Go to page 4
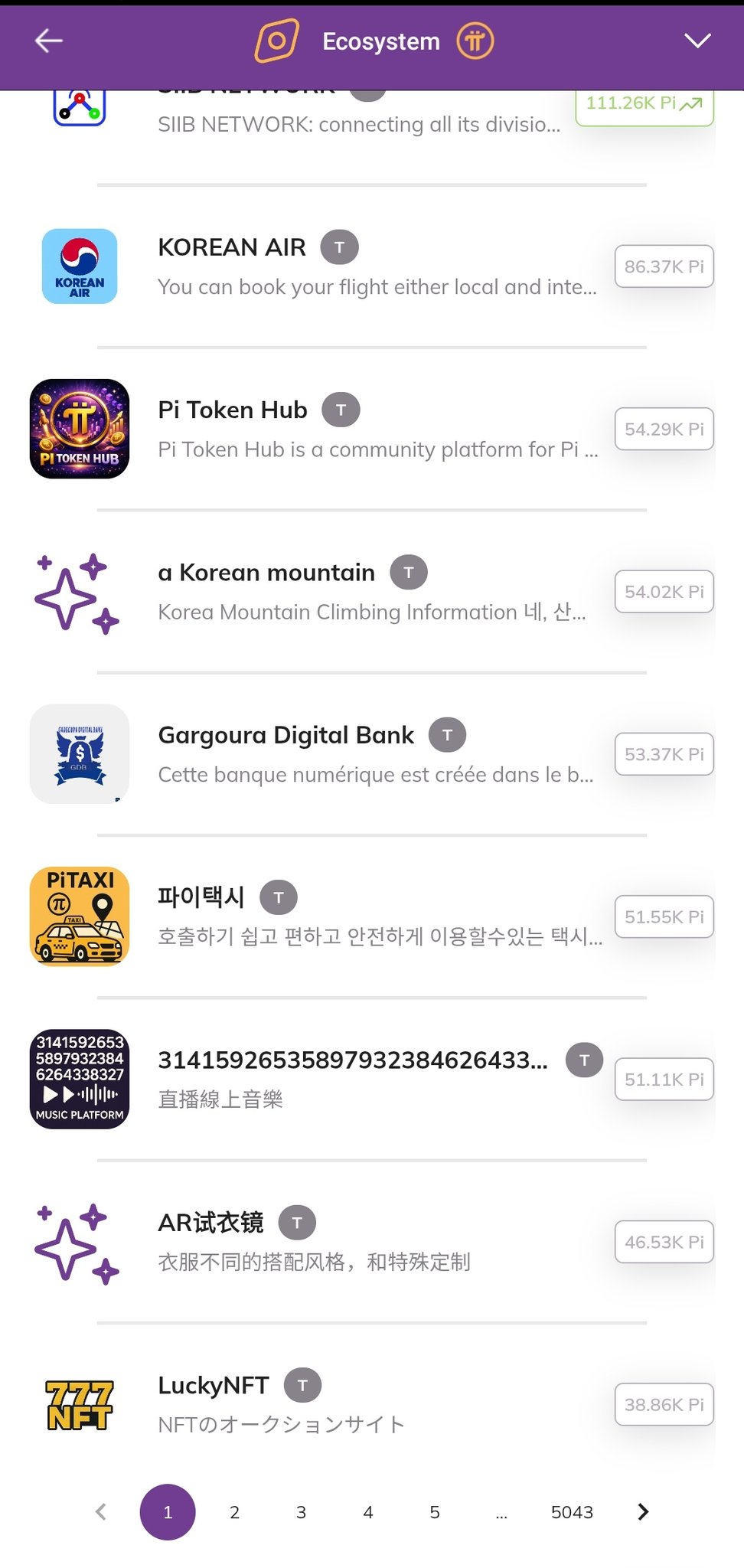Image resolution: width=744 pixels, height=1568 pixels. pyautogui.click(x=368, y=1512)
